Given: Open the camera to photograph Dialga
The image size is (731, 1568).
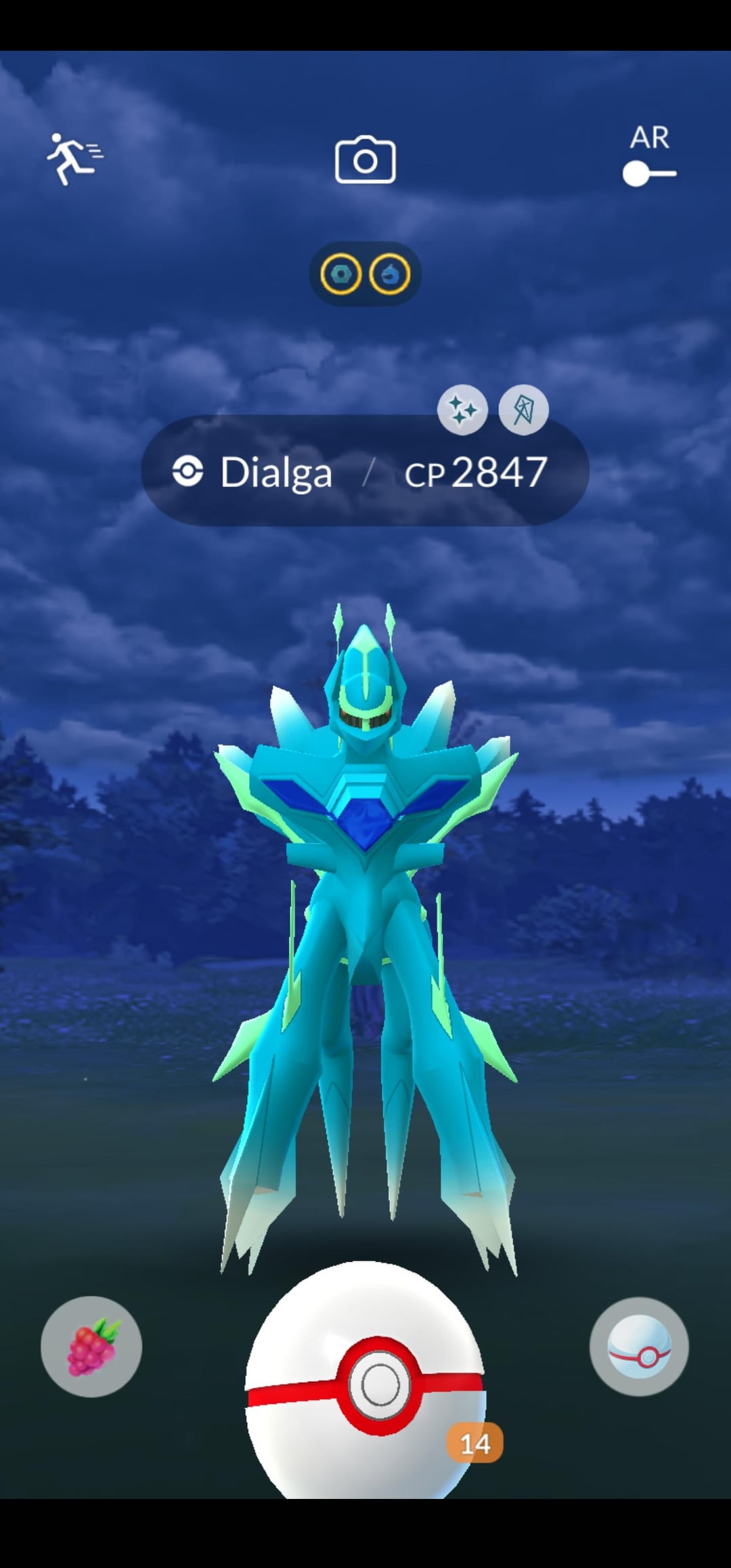Looking at the screenshot, I should (x=365, y=160).
